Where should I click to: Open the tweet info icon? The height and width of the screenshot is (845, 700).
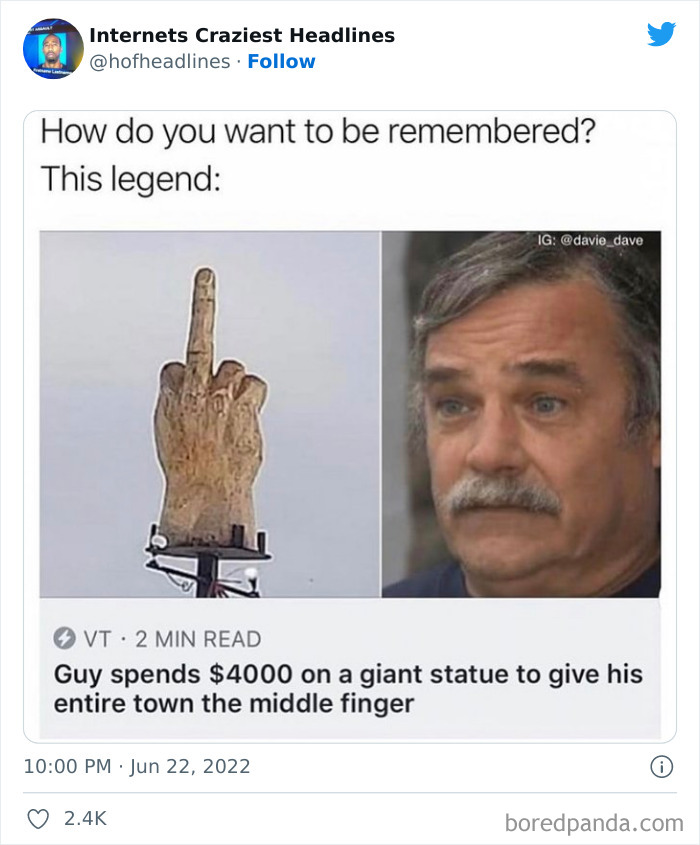(660, 767)
